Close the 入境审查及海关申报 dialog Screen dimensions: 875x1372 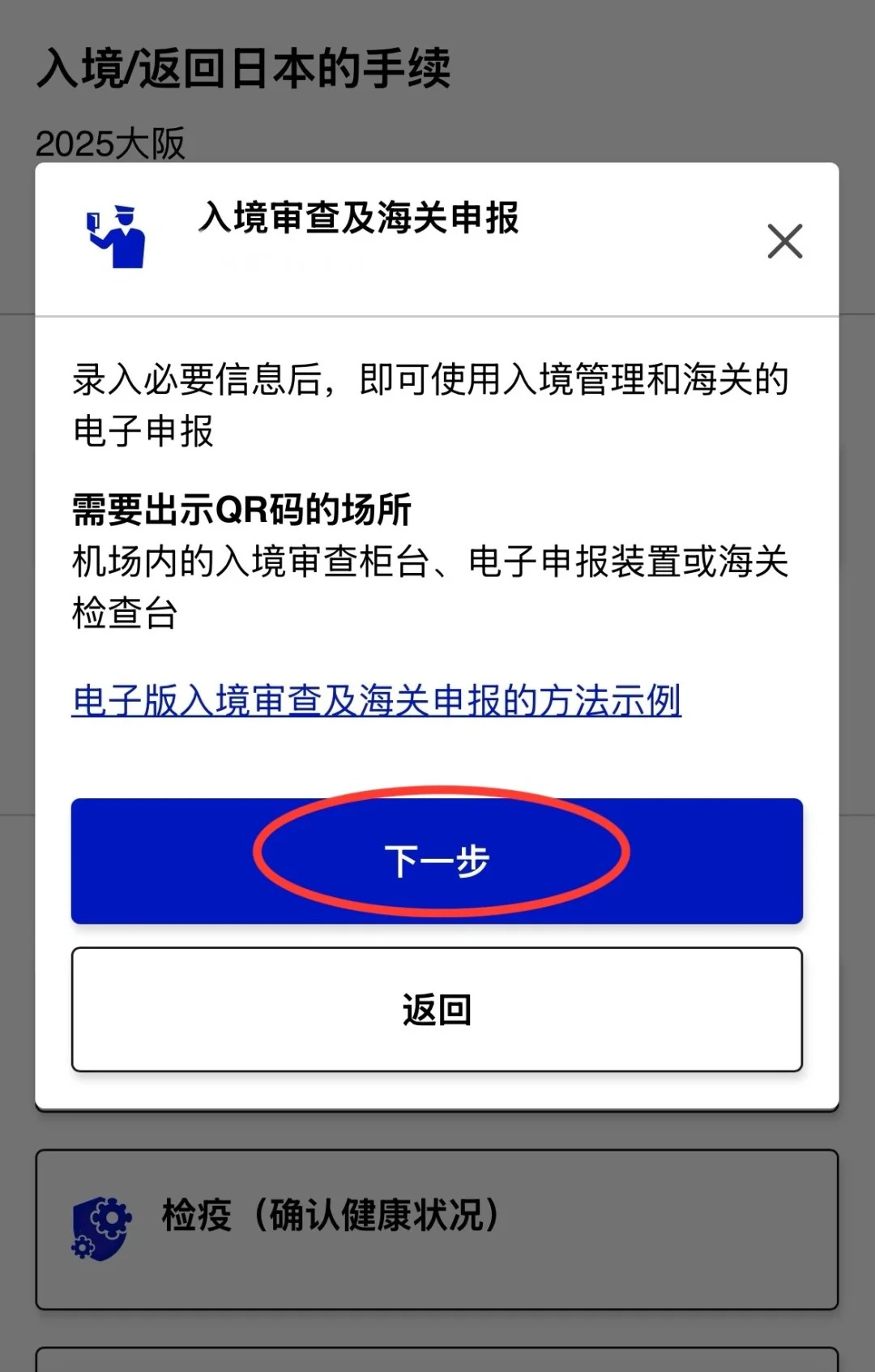point(784,241)
